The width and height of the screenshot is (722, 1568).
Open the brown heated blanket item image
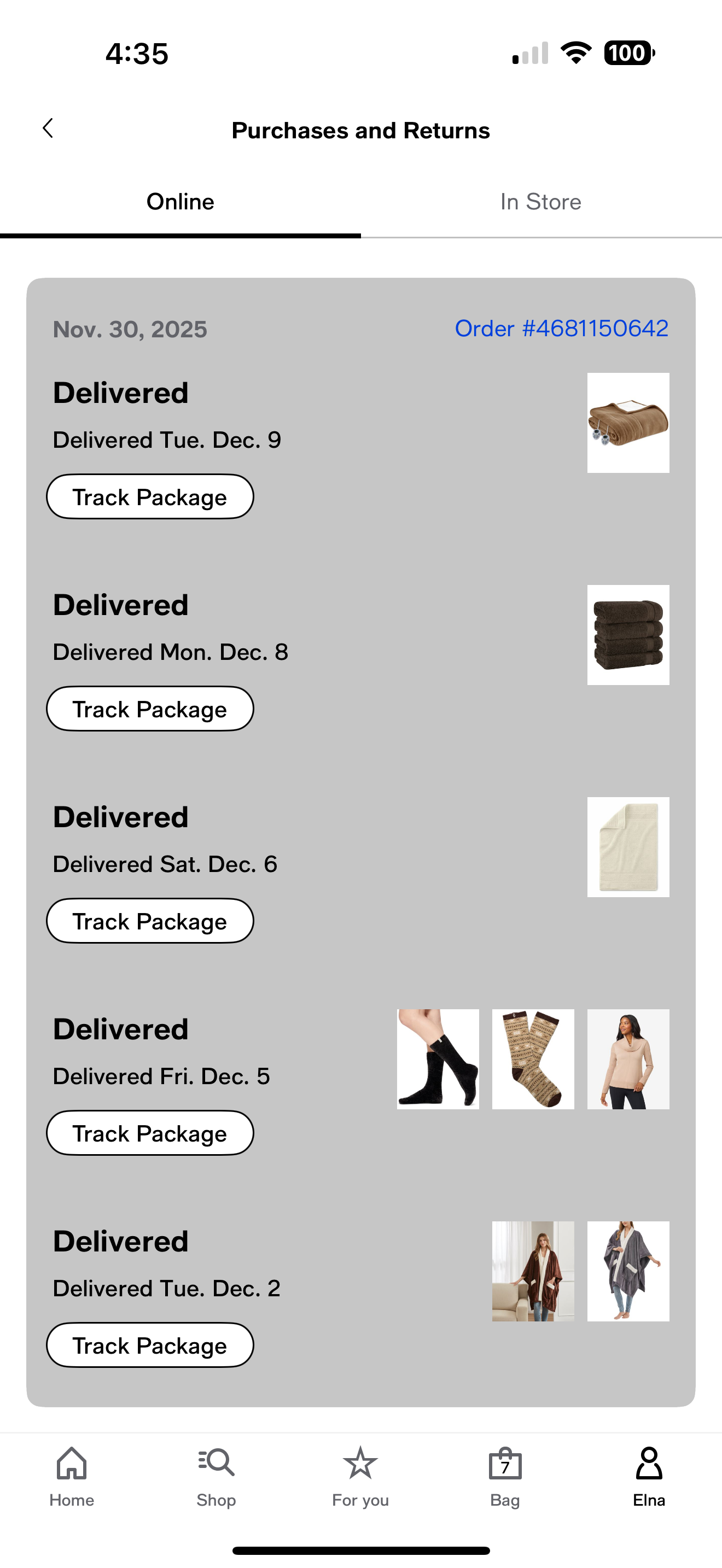[x=628, y=423]
